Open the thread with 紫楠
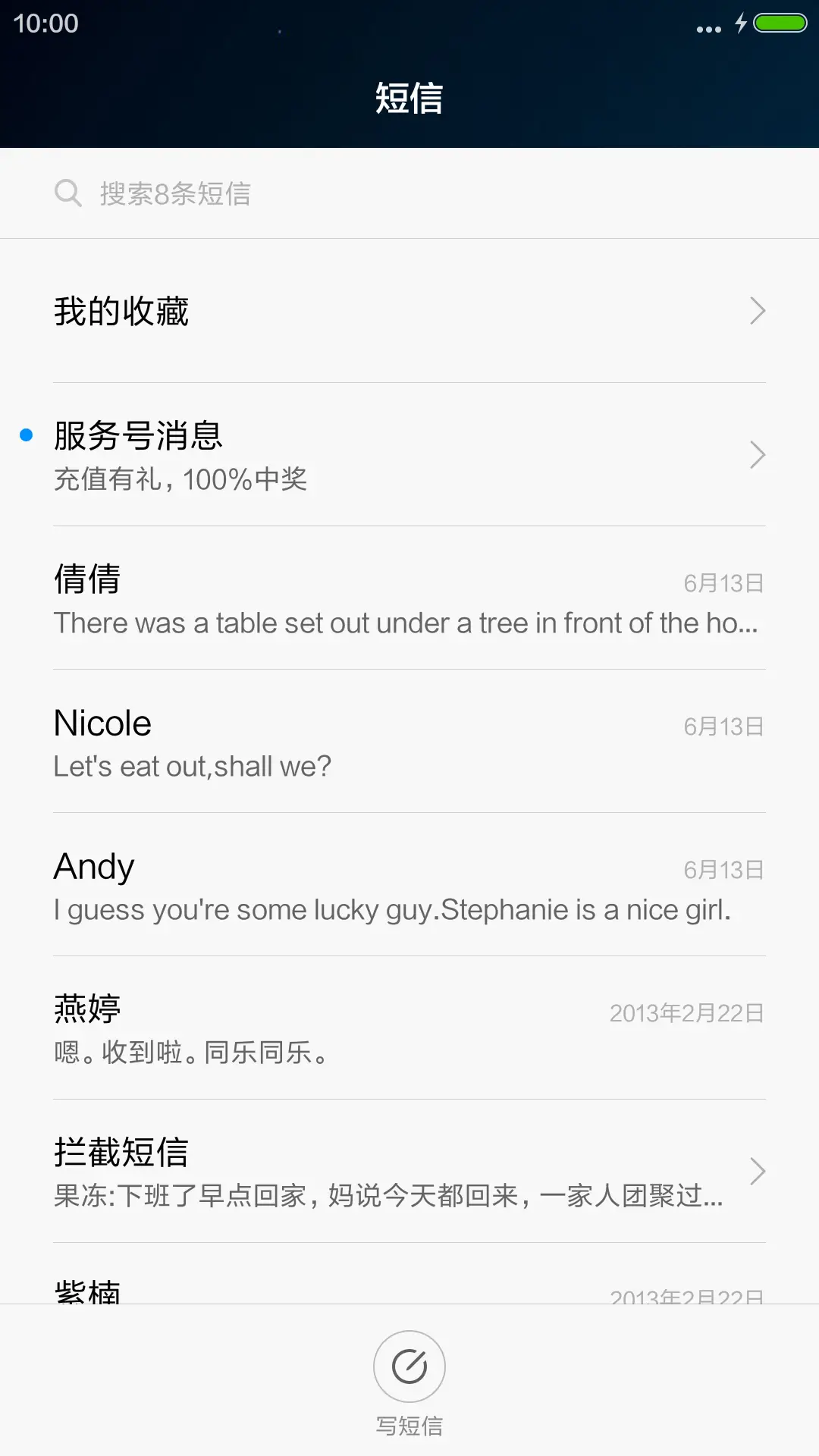 [x=409, y=1289]
